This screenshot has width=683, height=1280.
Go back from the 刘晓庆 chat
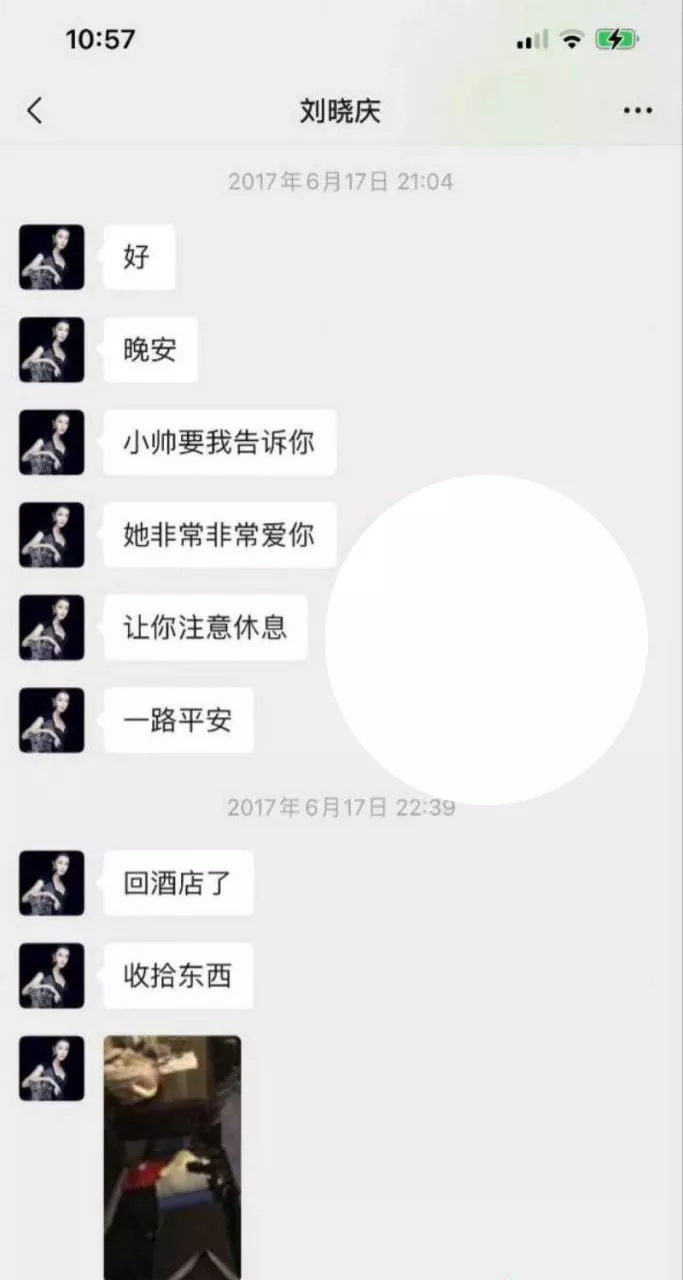pos(35,110)
